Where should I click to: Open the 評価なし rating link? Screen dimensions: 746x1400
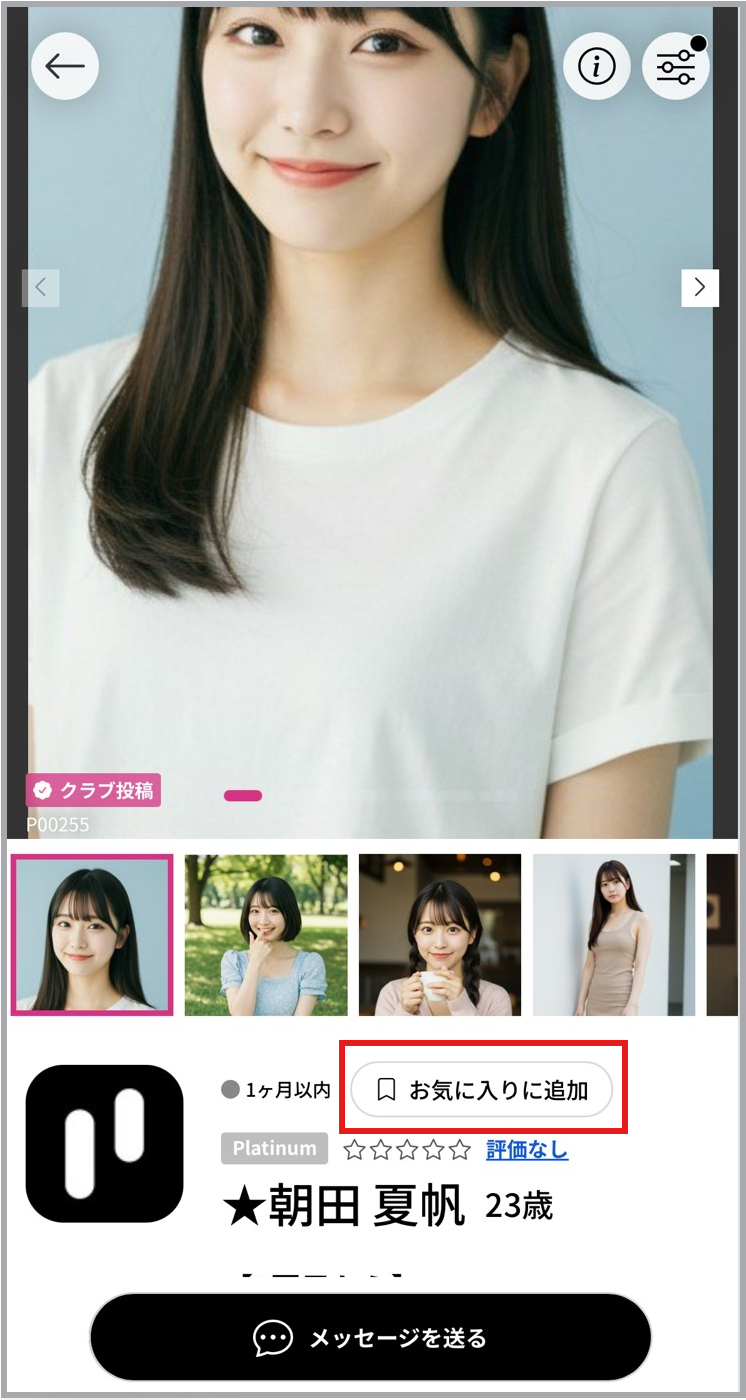click(x=527, y=1150)
